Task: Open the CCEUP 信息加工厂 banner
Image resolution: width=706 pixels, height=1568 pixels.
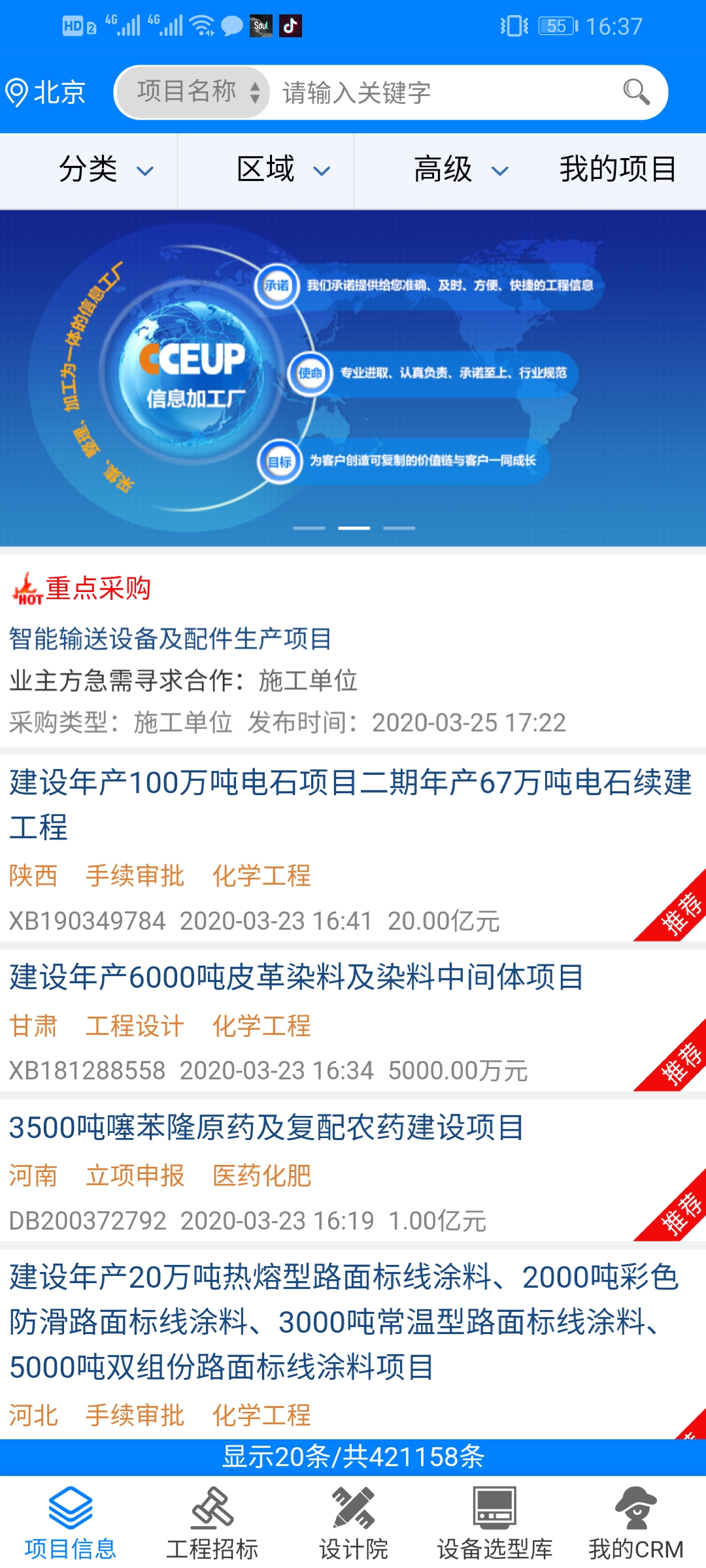Action: (353, 378)
